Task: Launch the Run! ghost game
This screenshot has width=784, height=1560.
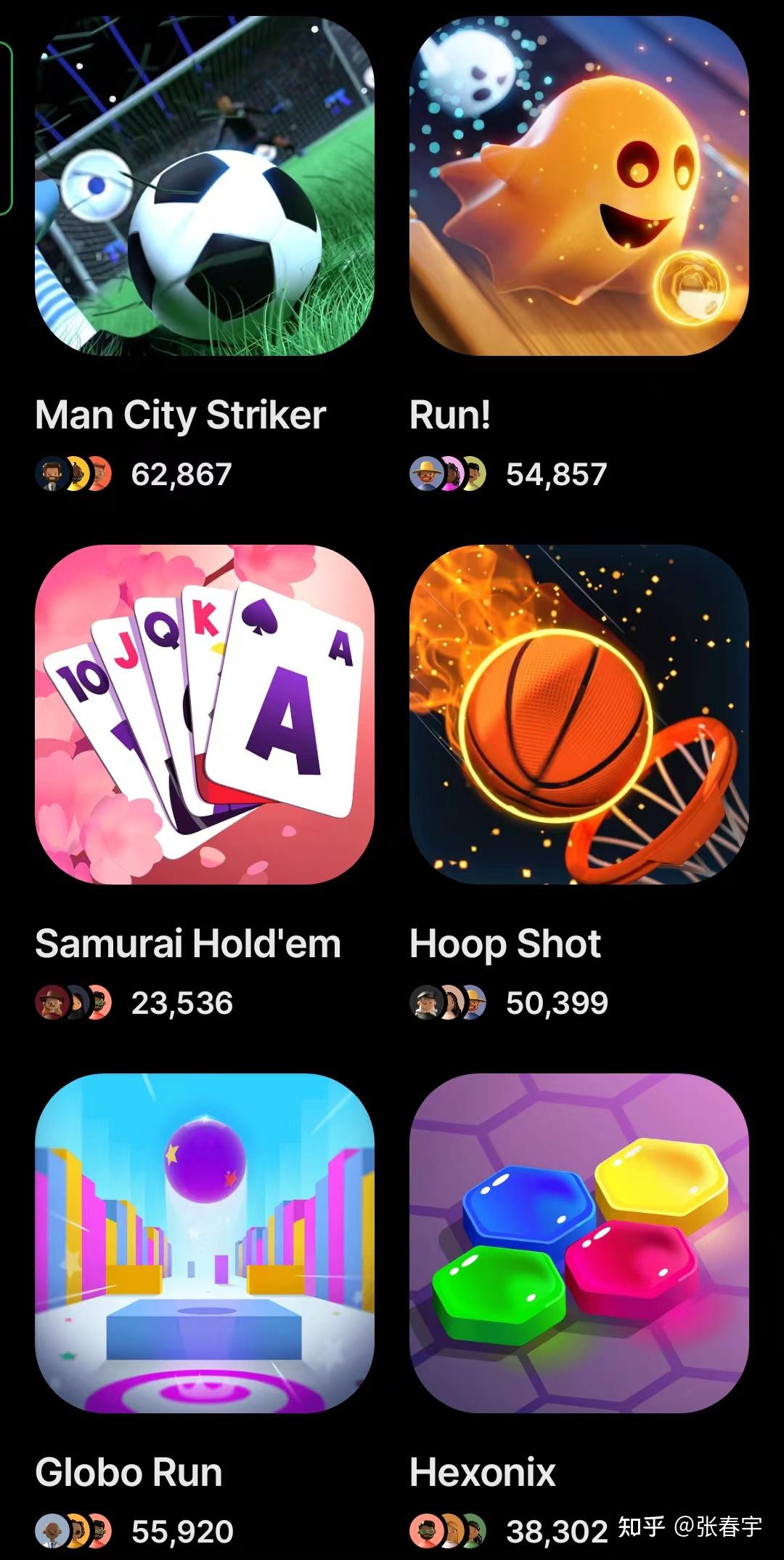Action: [x=579, y=186]
